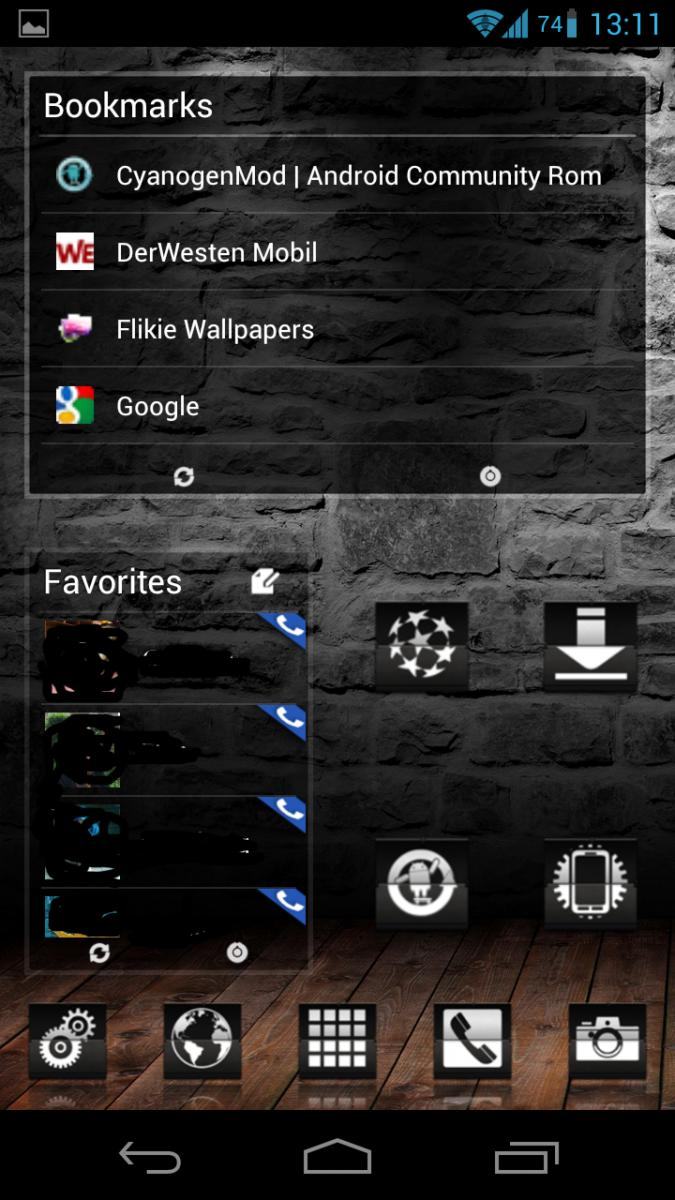The image size is (675, 1200).
Task: Launch the browser globe icon
Action: pos(202,1040)
